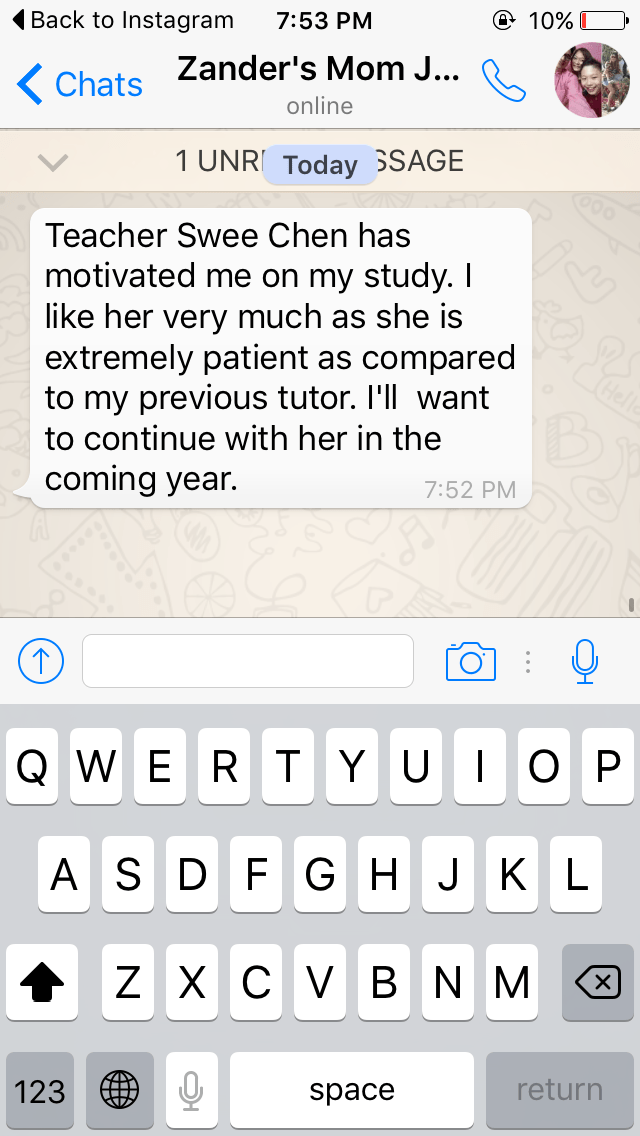Switch the keyboard to numbers with 123

point(40,1090)
